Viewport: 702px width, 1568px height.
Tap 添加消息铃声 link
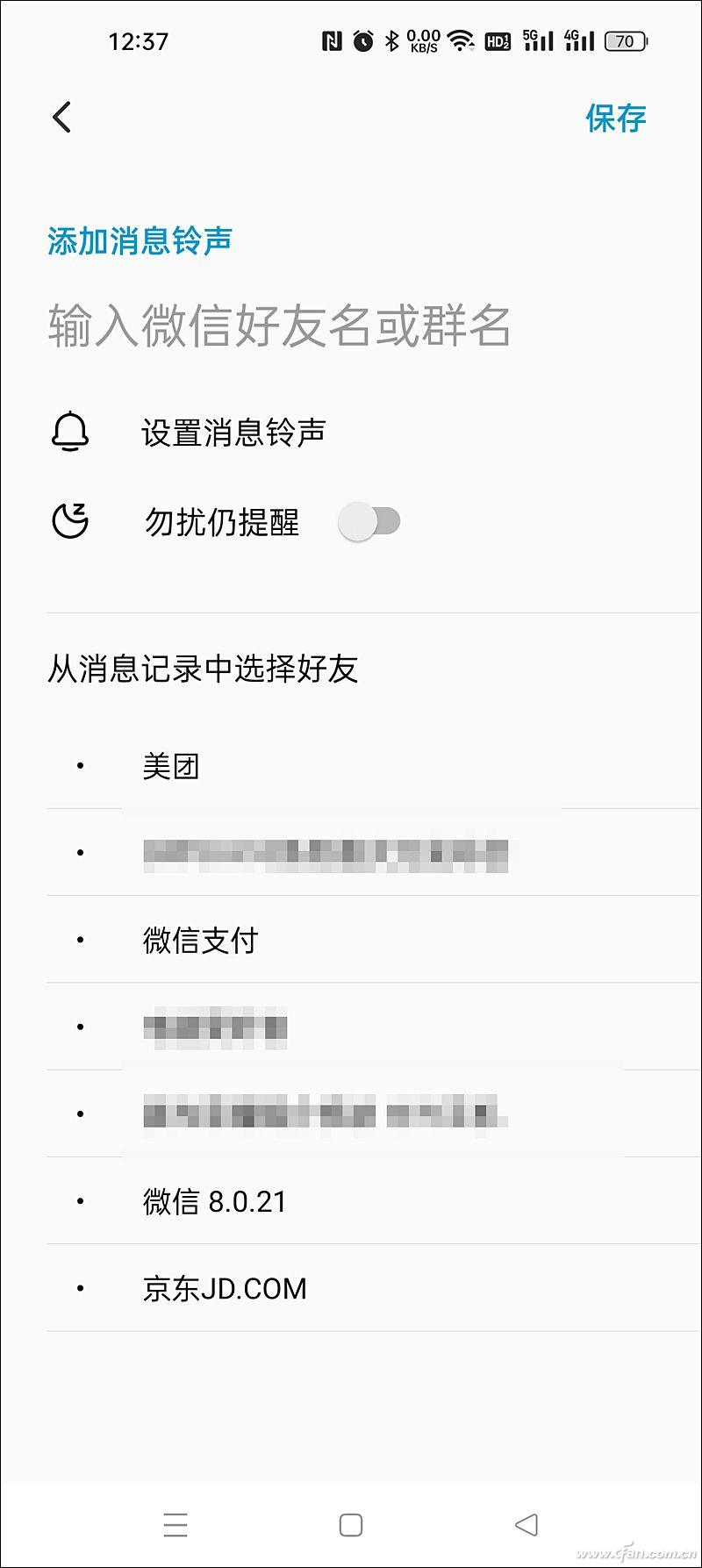(x=138, y=239)
